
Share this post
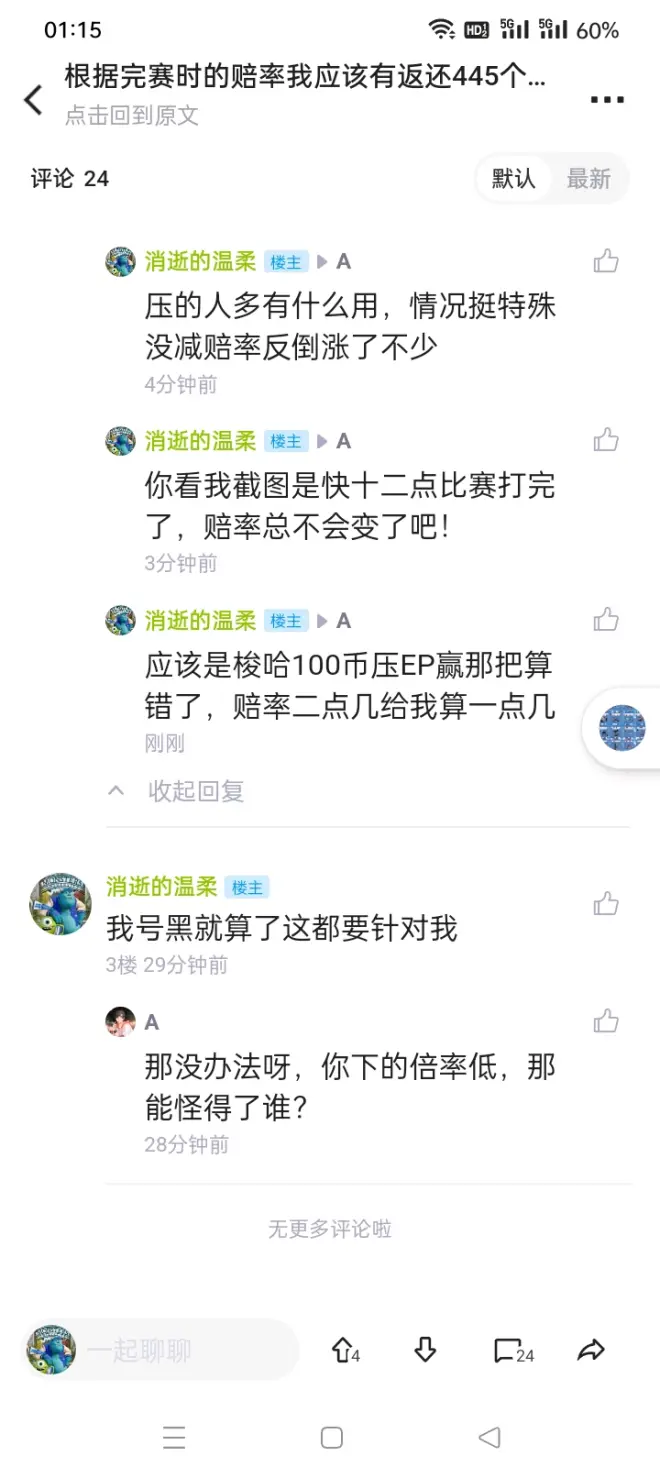[x=591, y=1351]
